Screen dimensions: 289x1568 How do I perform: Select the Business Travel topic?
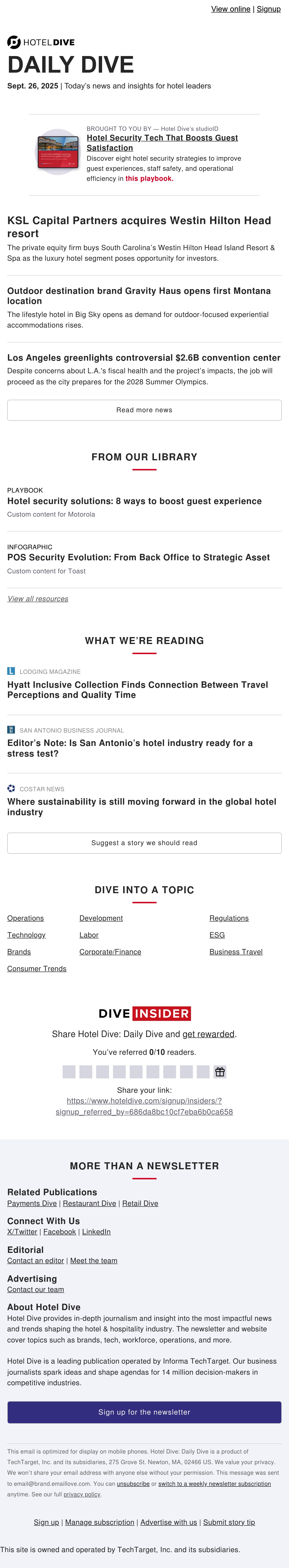pyautogui.click(x=236, y=952)
